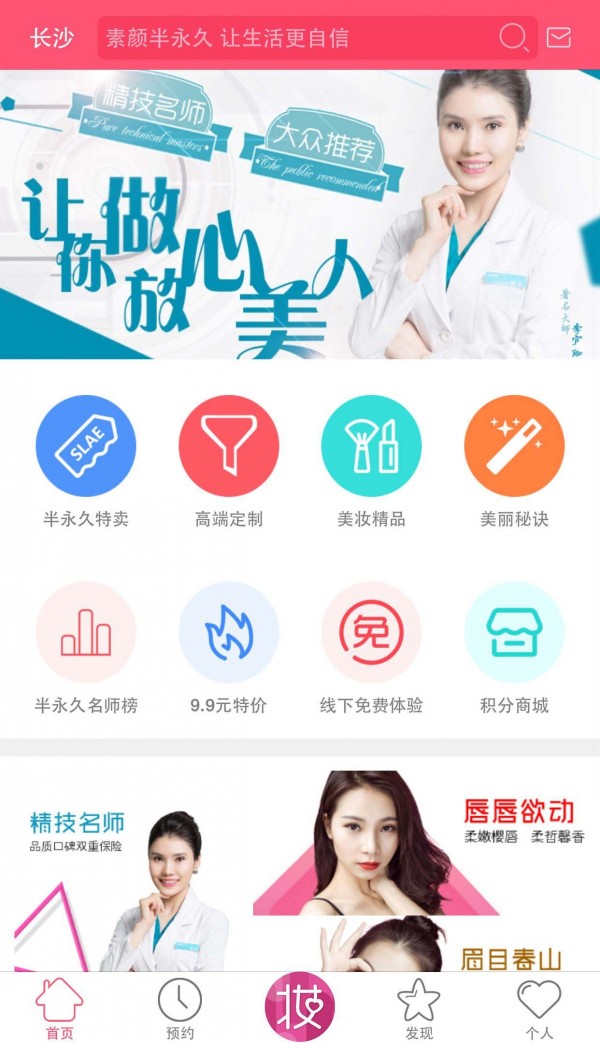Viewport: 600px width, 1043px height.
Task: Switch to the 首页 tab
Action: click(59, 1008)
